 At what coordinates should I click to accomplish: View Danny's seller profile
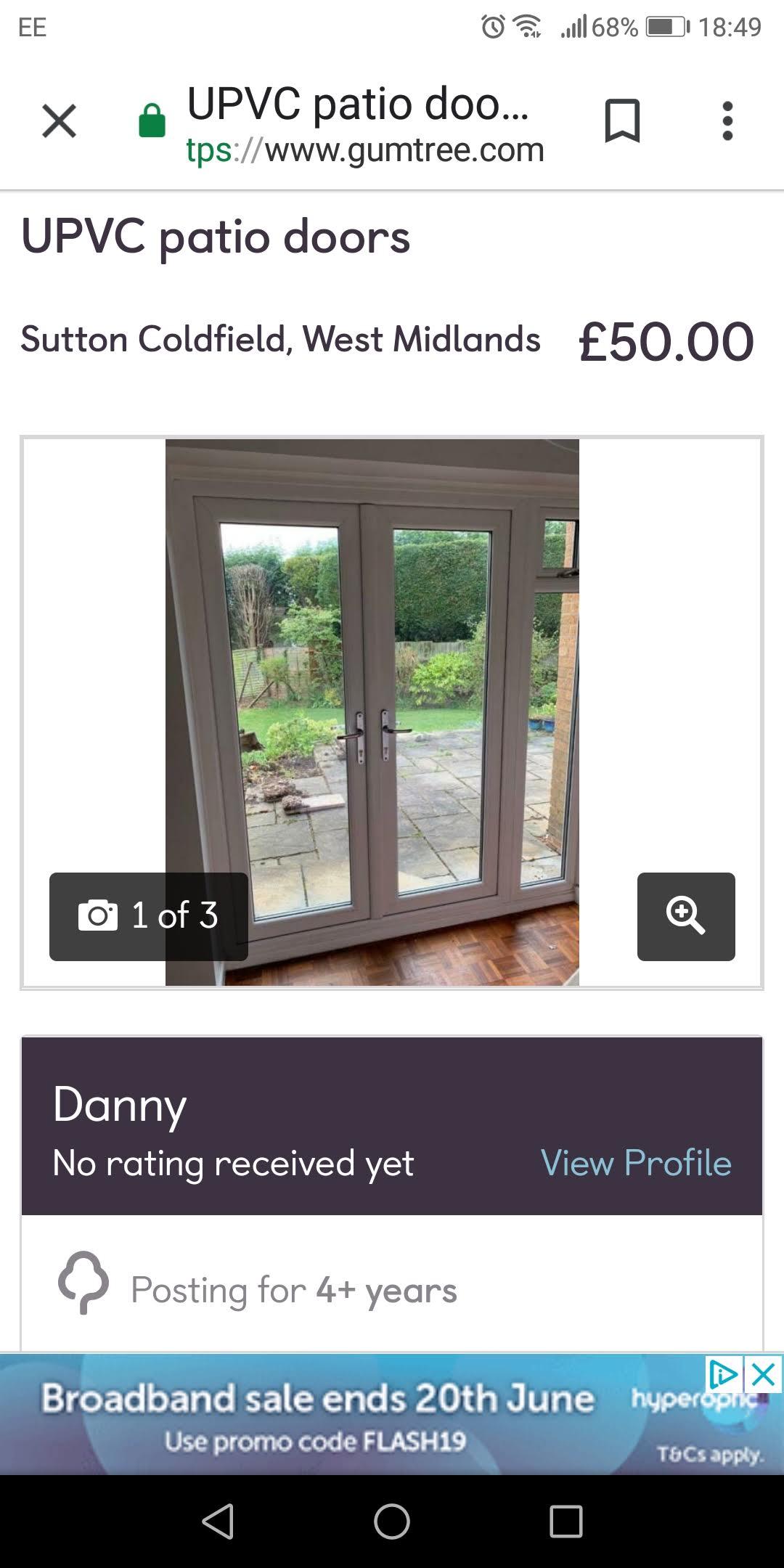point(635,1163)
